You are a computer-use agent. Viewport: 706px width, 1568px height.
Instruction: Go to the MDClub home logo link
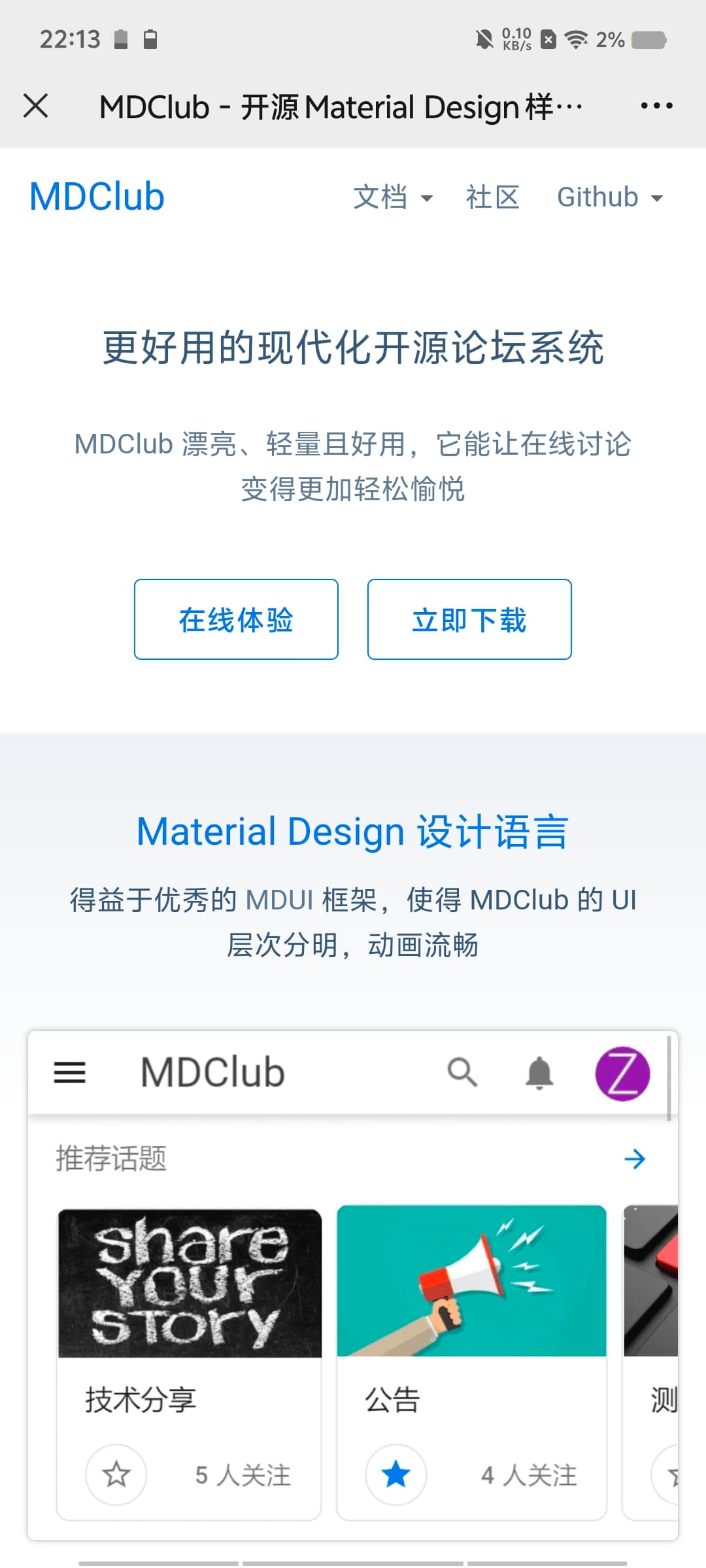tap(97, 197)
